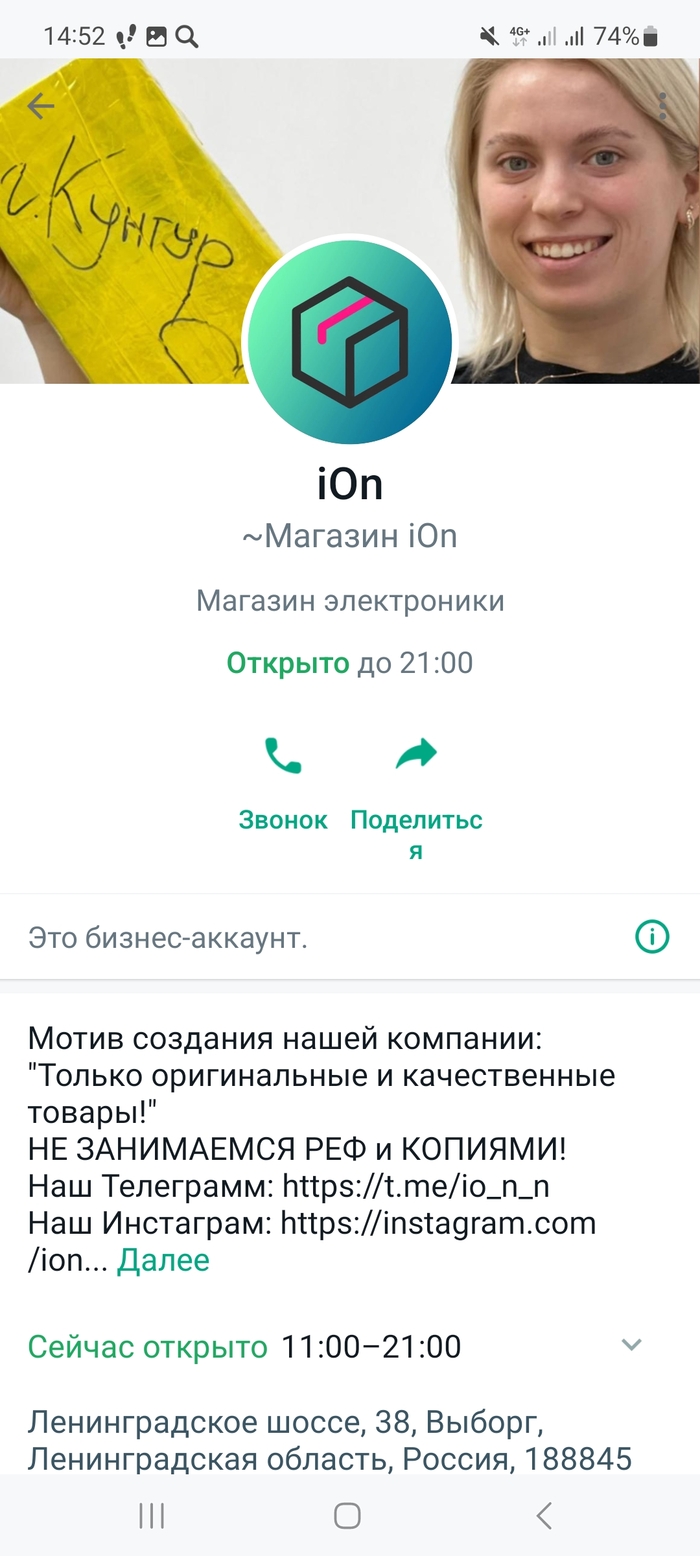The width and height of the screenshot is (700, 1556).
Task: Open the business account info icon
Action: [652, 937]
